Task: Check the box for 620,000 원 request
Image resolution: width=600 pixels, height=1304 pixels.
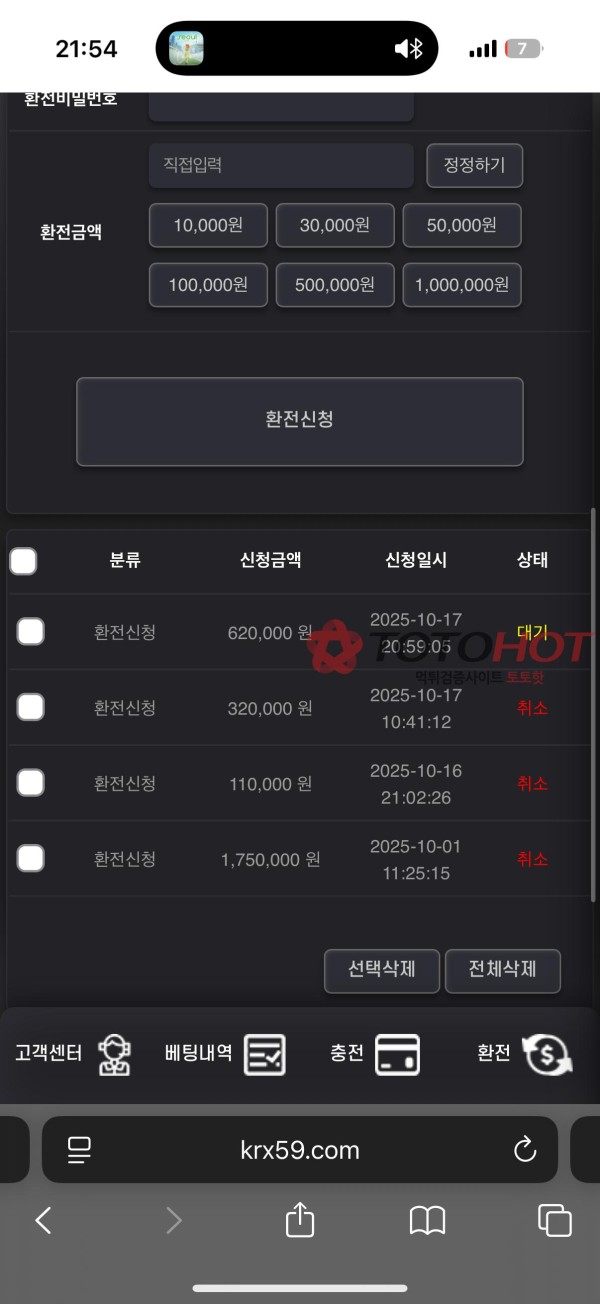Action: point(31,632)
